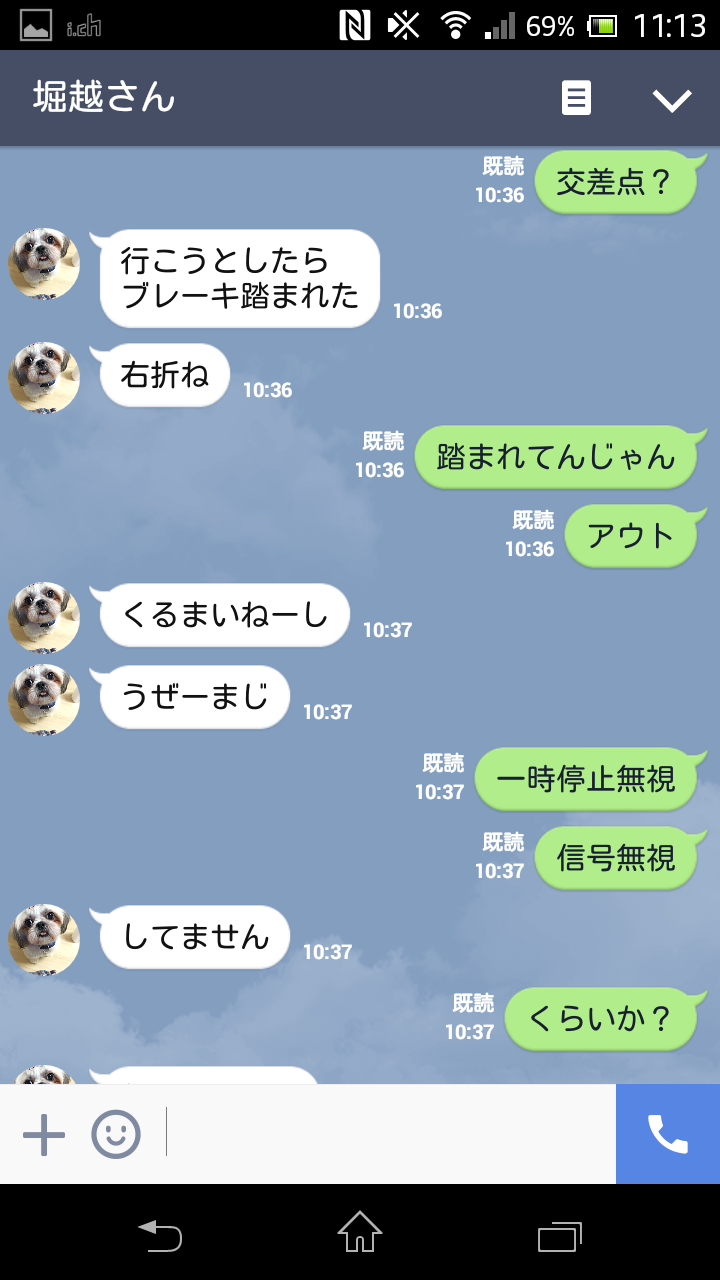This screenshot has height=1280, width=720.
Task: Go back using system back button
Action: tap(160, 1234)
